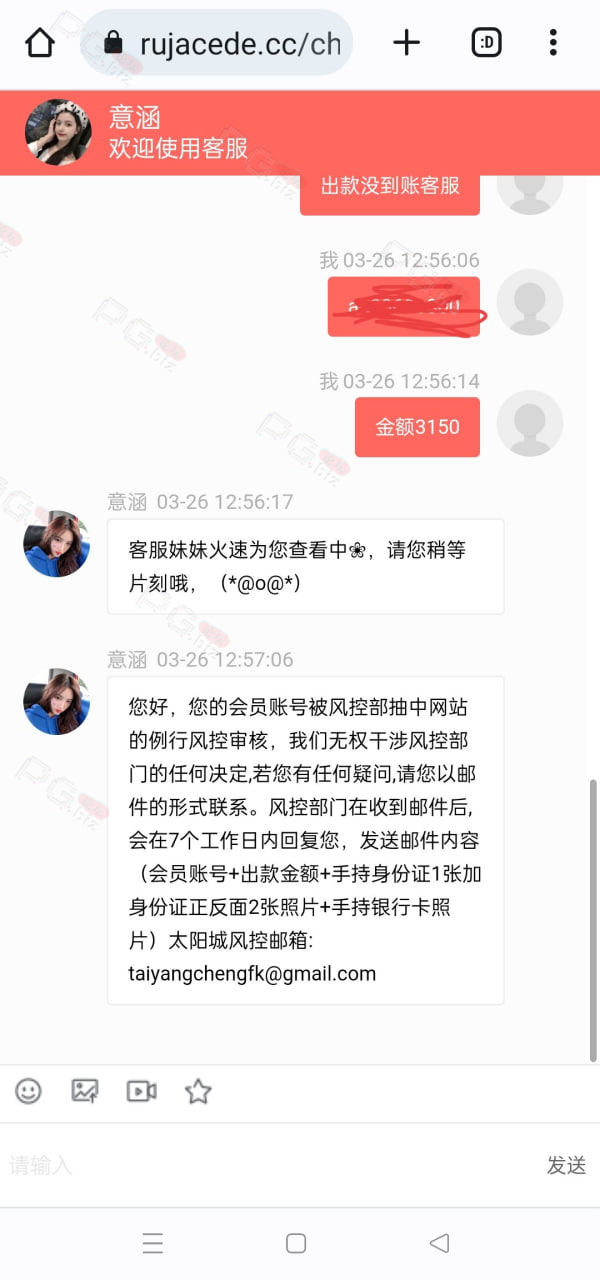Go back with the system back button
Screen dimensions: 600x1280
(438, 1243)
